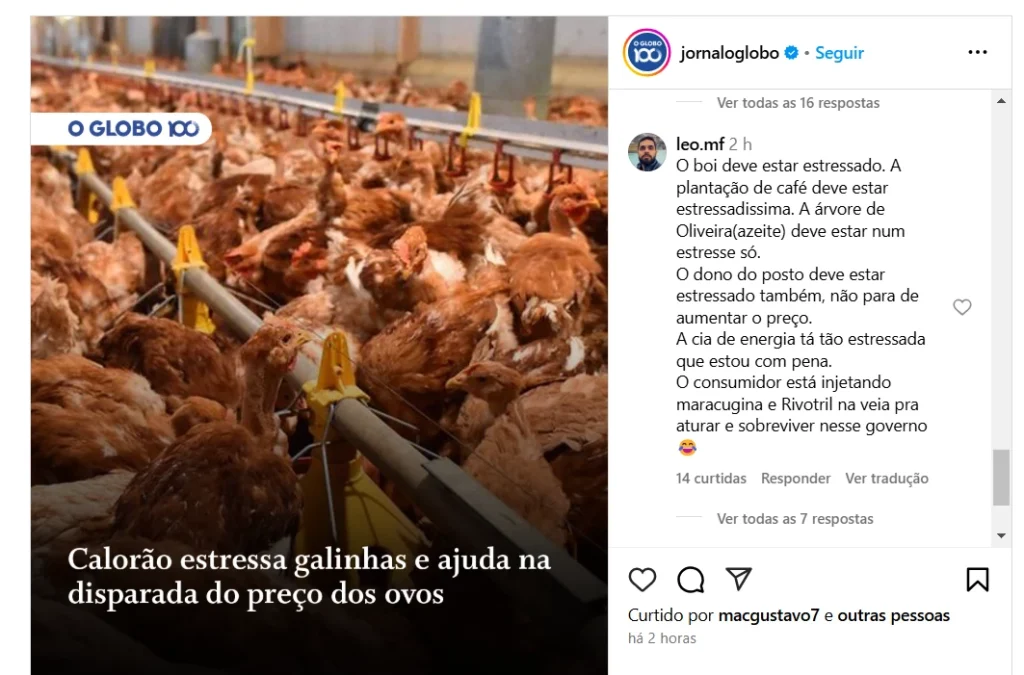
Task: Share the post with paper plane
Action: point(738,579)
